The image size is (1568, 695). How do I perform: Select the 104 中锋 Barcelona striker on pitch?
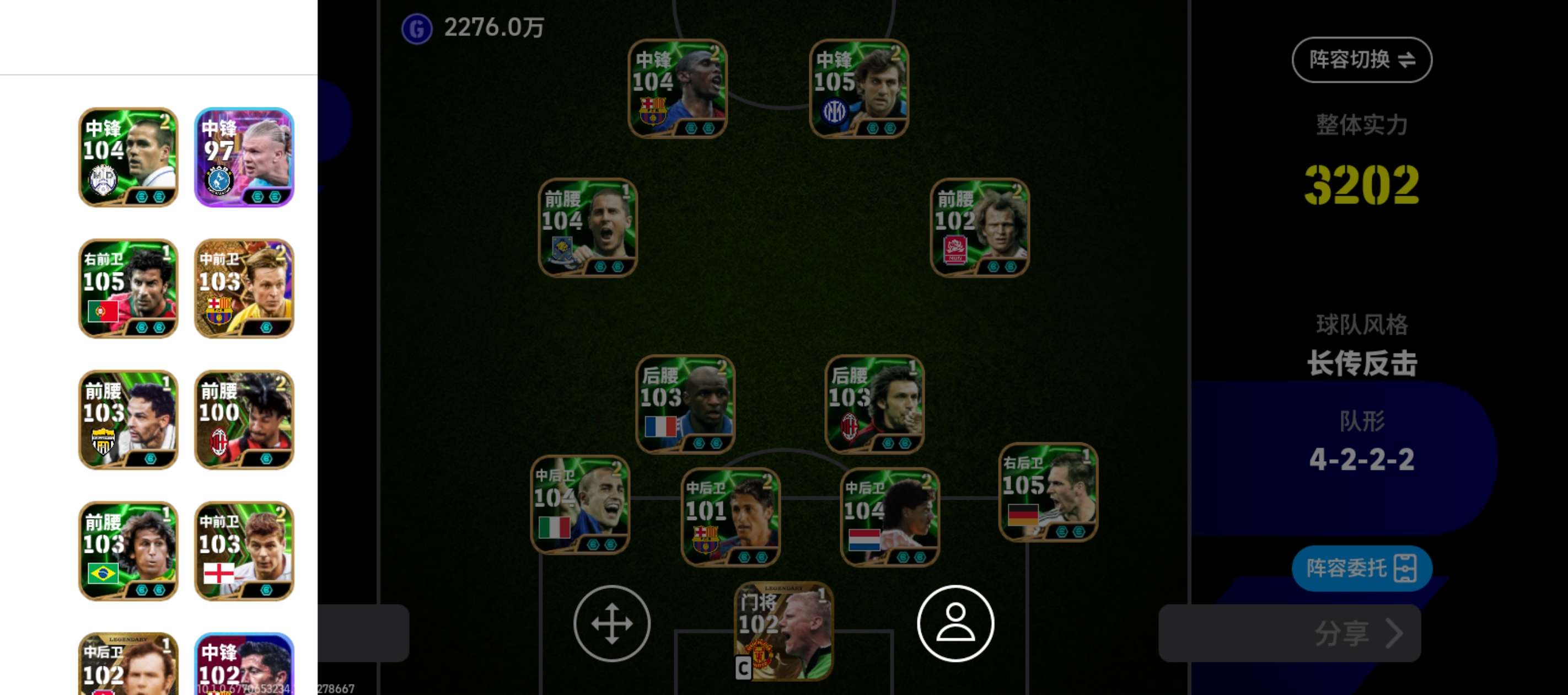coord(678,89)
